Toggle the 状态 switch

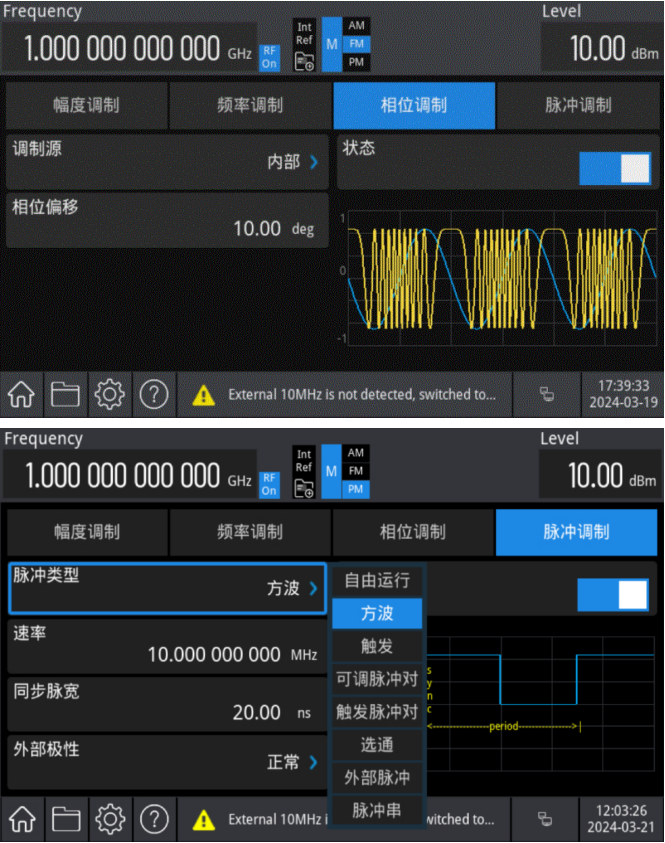pyautogui.click(x=614, y=169)
